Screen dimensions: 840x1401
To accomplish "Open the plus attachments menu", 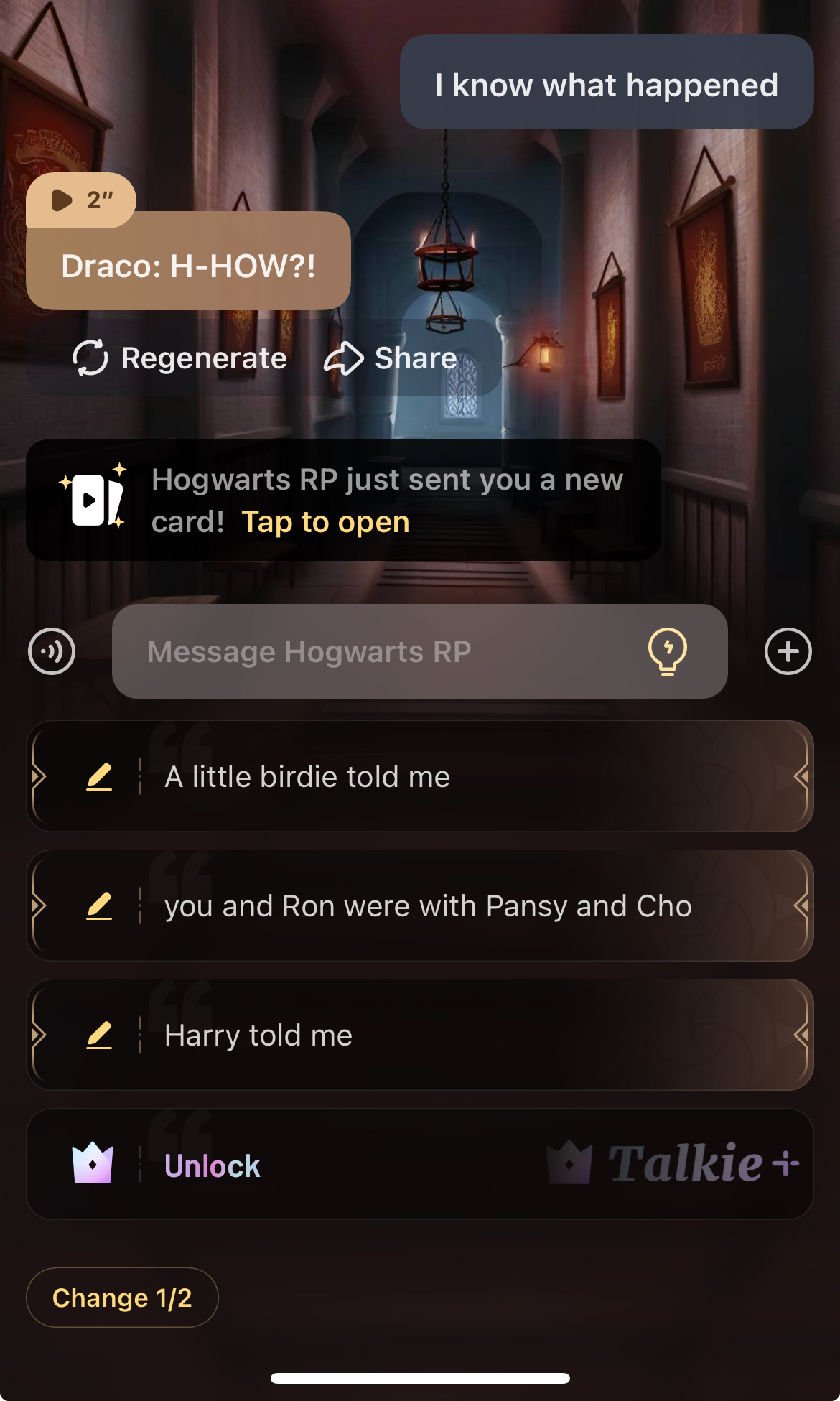I will 788,651.
